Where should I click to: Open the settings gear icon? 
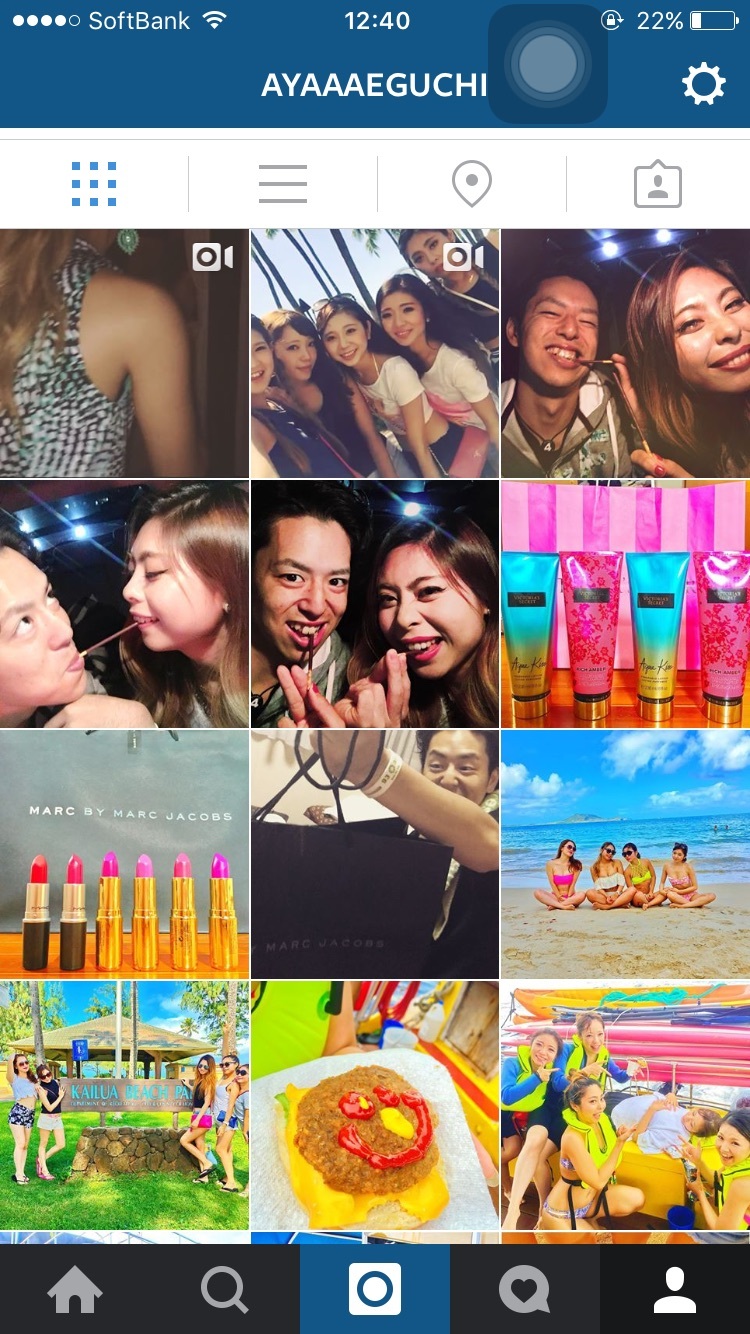703,85
